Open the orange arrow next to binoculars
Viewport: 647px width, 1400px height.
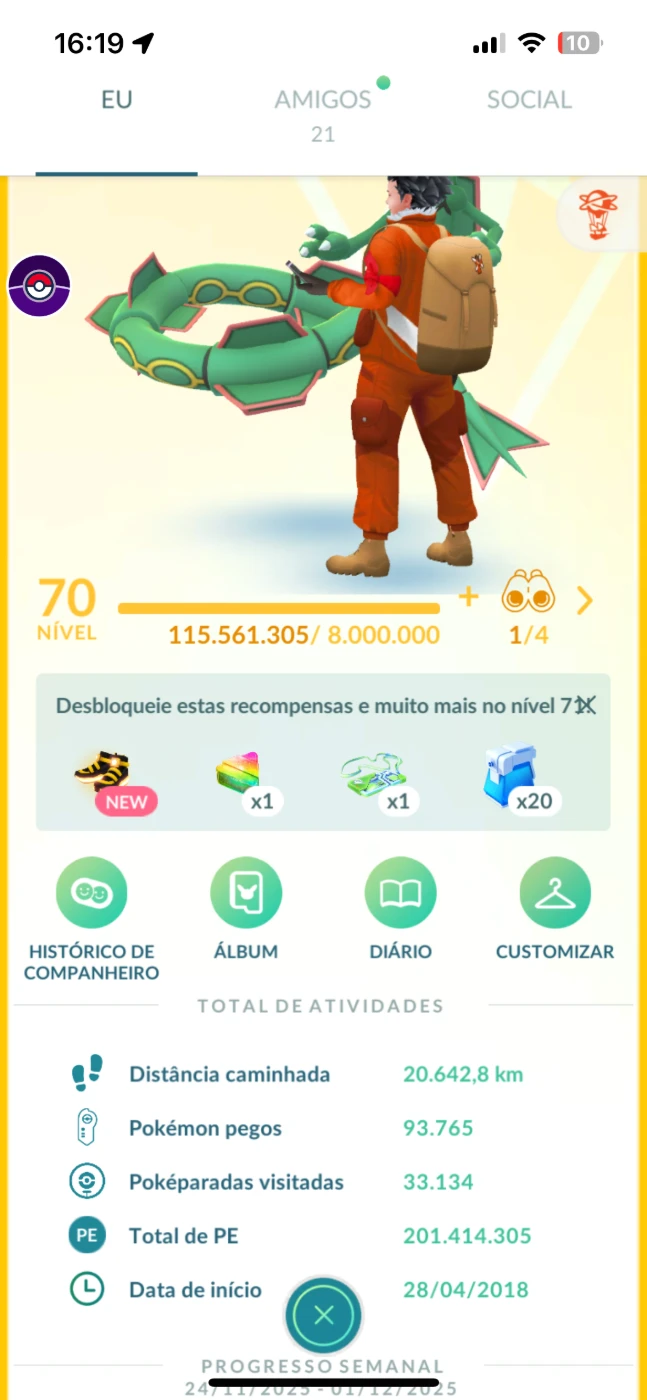point(585,600)
